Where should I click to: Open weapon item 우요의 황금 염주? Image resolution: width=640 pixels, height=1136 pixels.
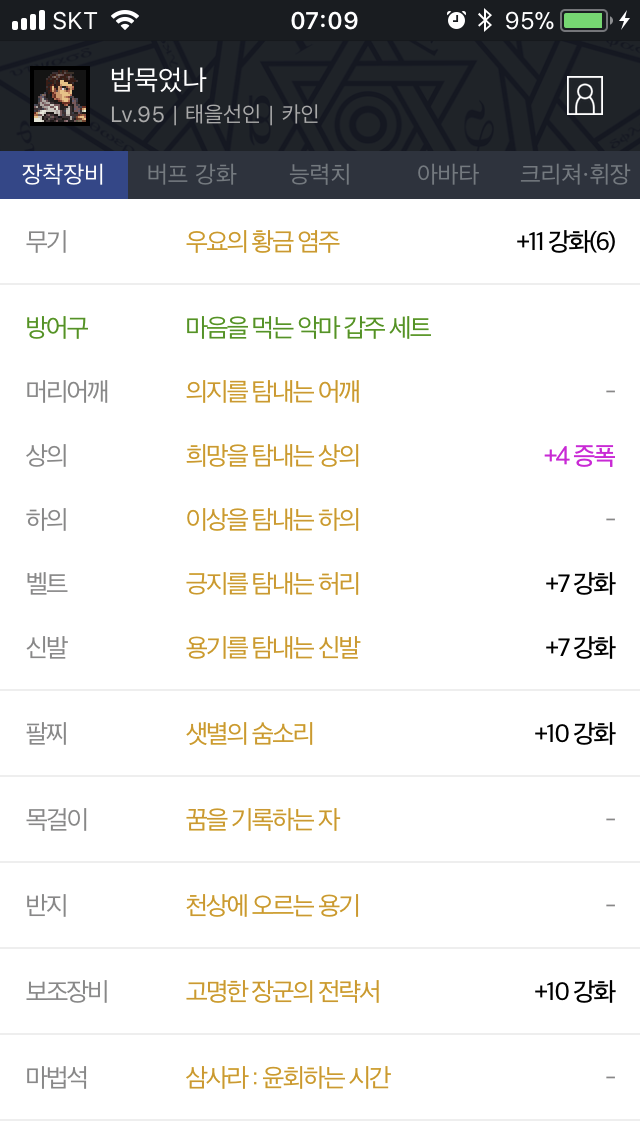pos(262,241)
